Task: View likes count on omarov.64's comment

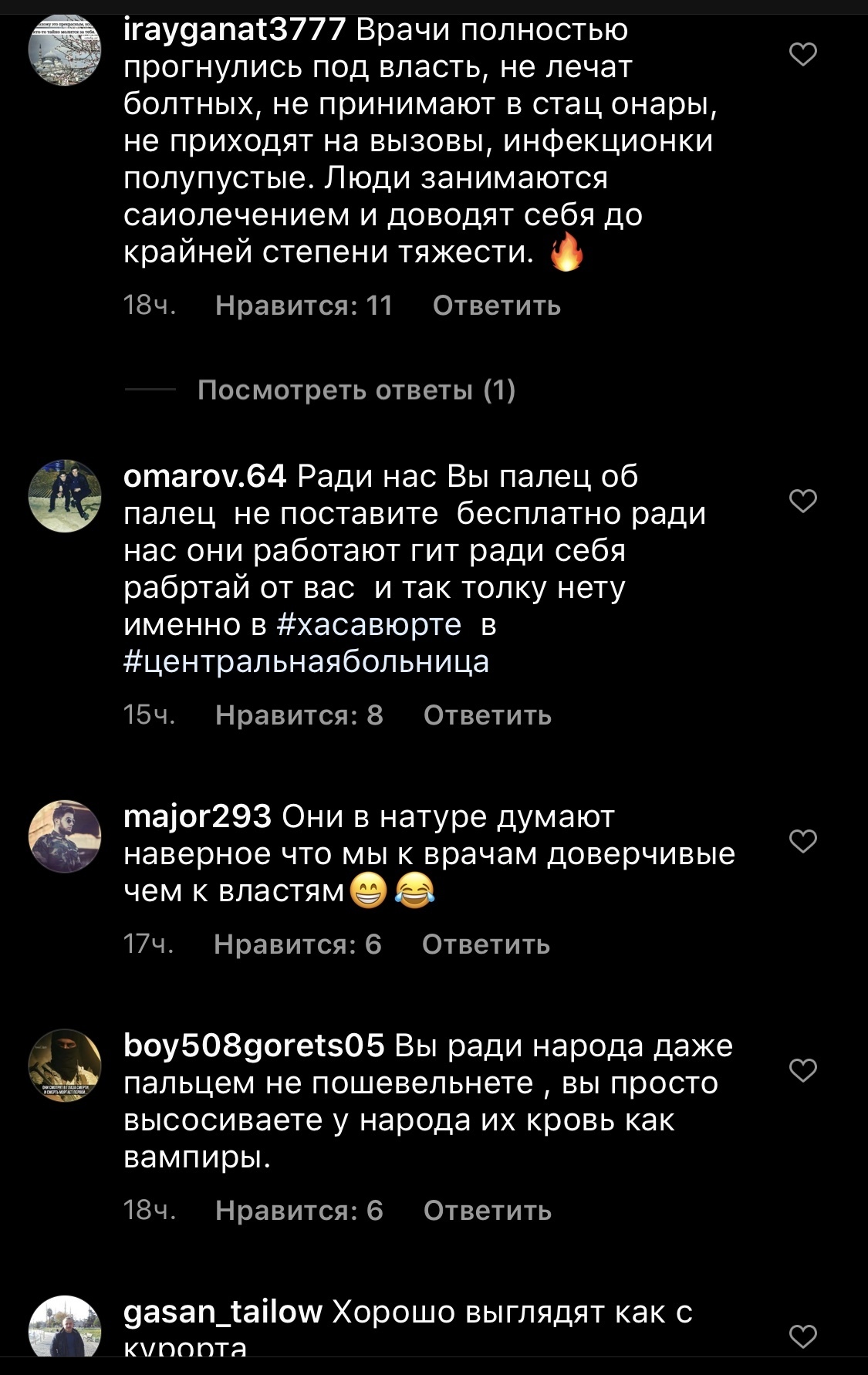Action: tap(299, 715)
